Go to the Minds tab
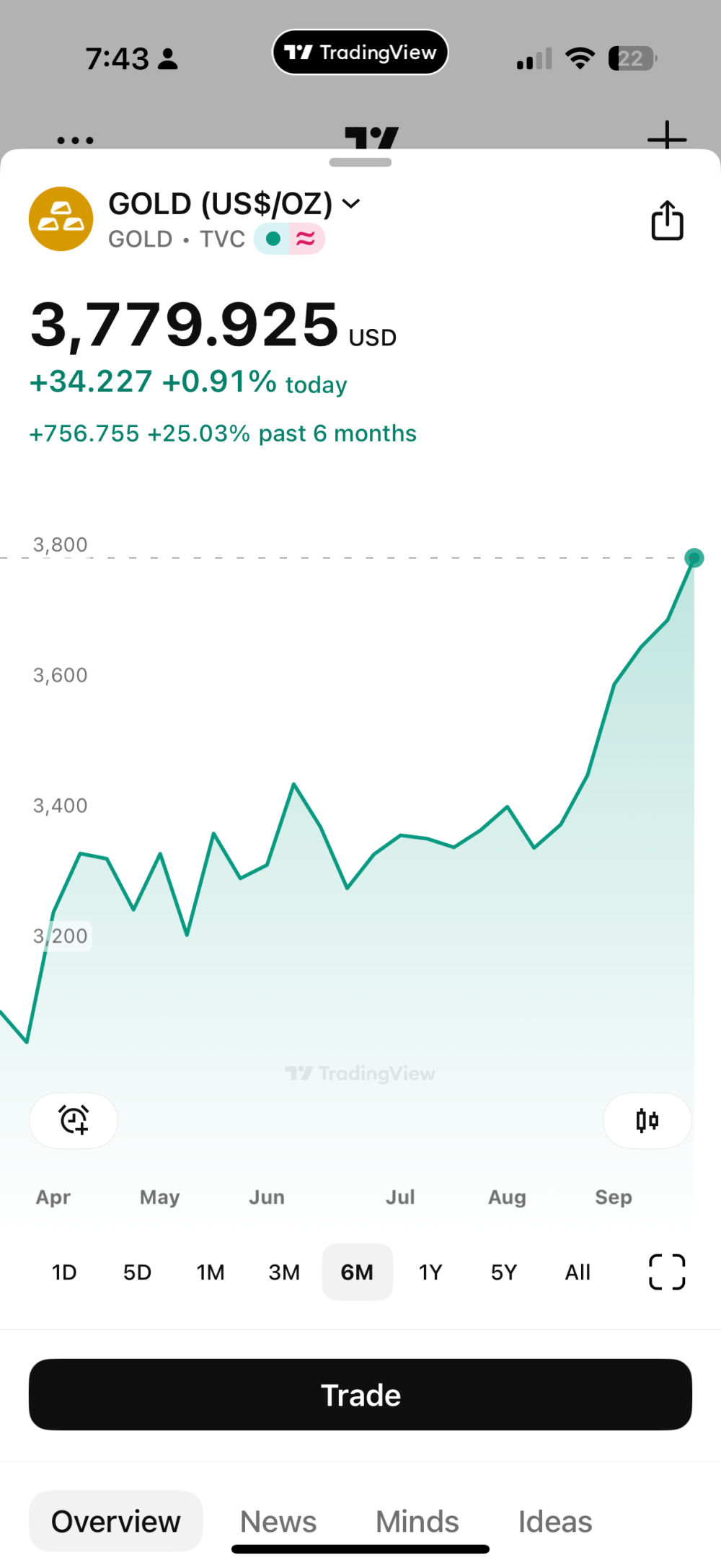This screenshot has height=1568, width=721. tap(417, 1522)
